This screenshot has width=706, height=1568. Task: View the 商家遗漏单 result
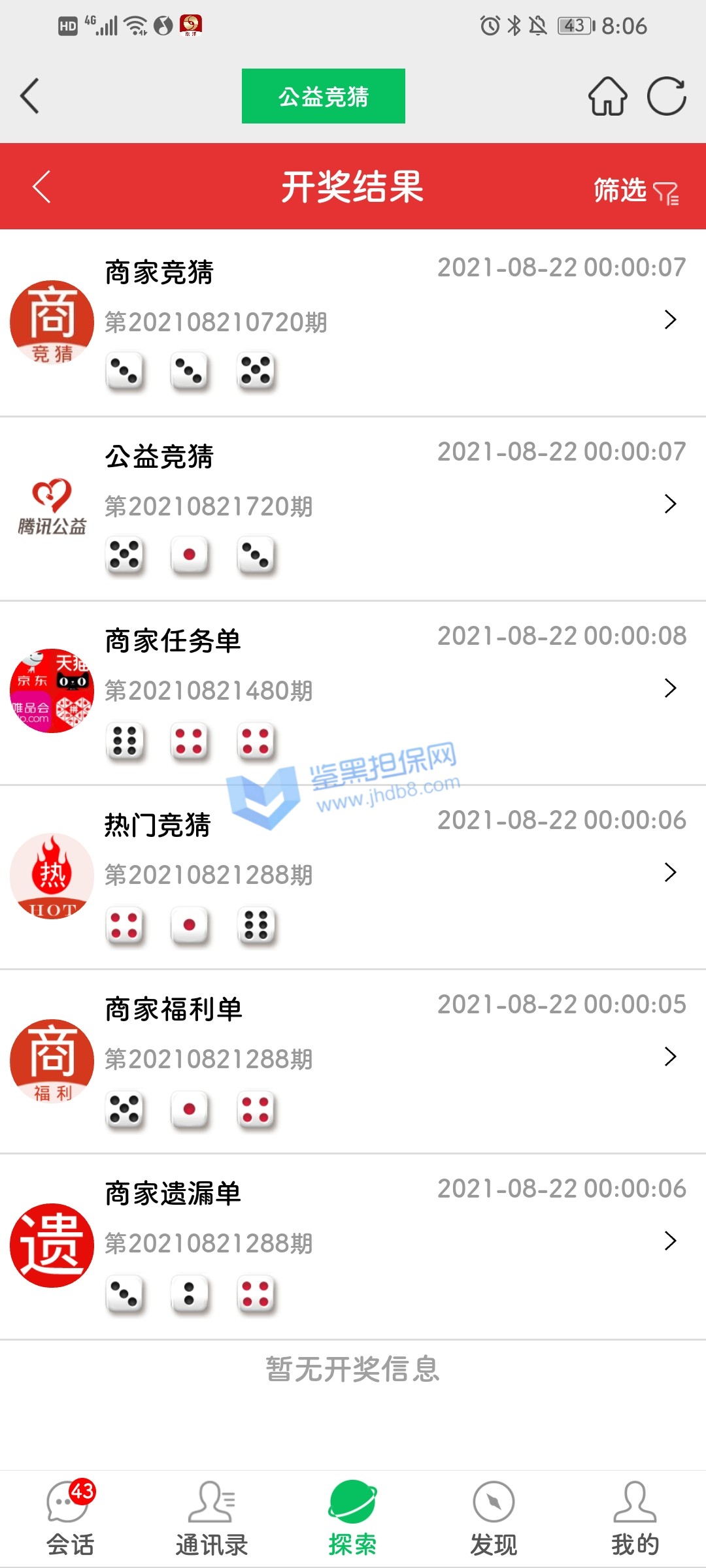click(353, 1243)
